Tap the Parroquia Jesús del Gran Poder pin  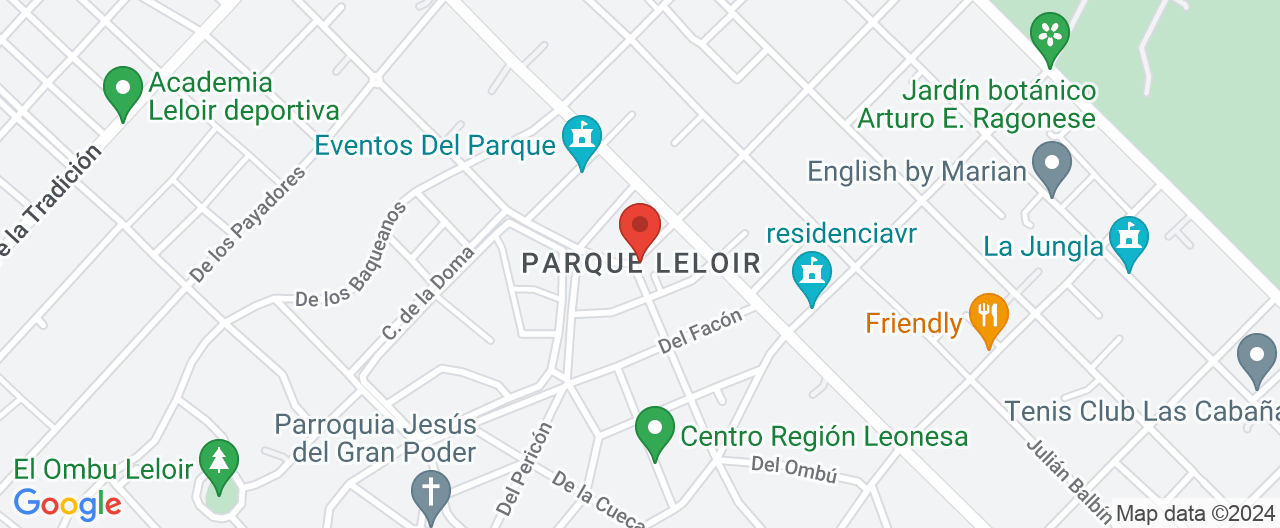point(431,494)
